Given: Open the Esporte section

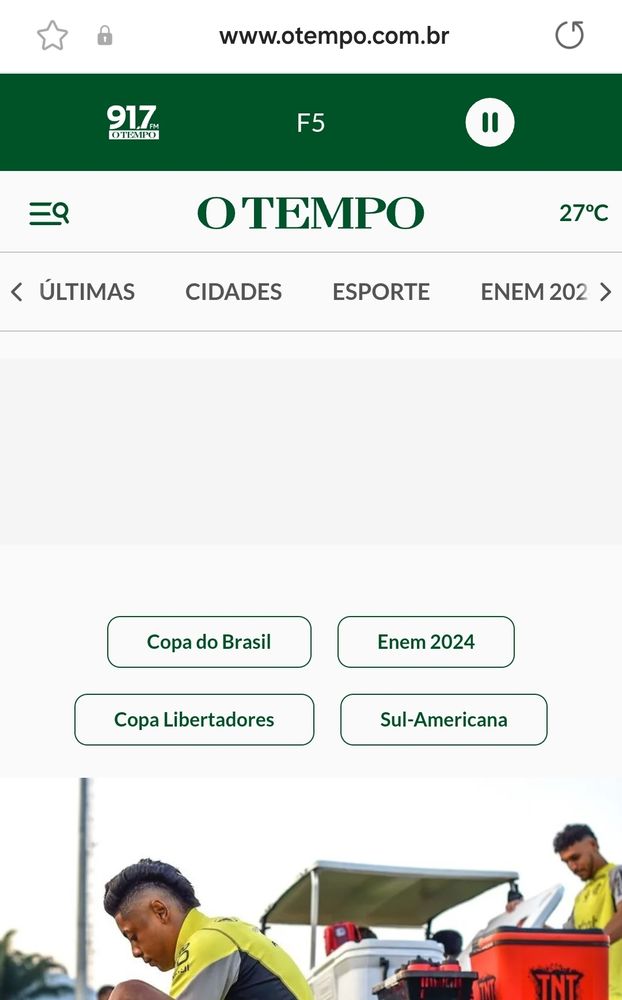Looking at the screenshot, I should (381, 292).
